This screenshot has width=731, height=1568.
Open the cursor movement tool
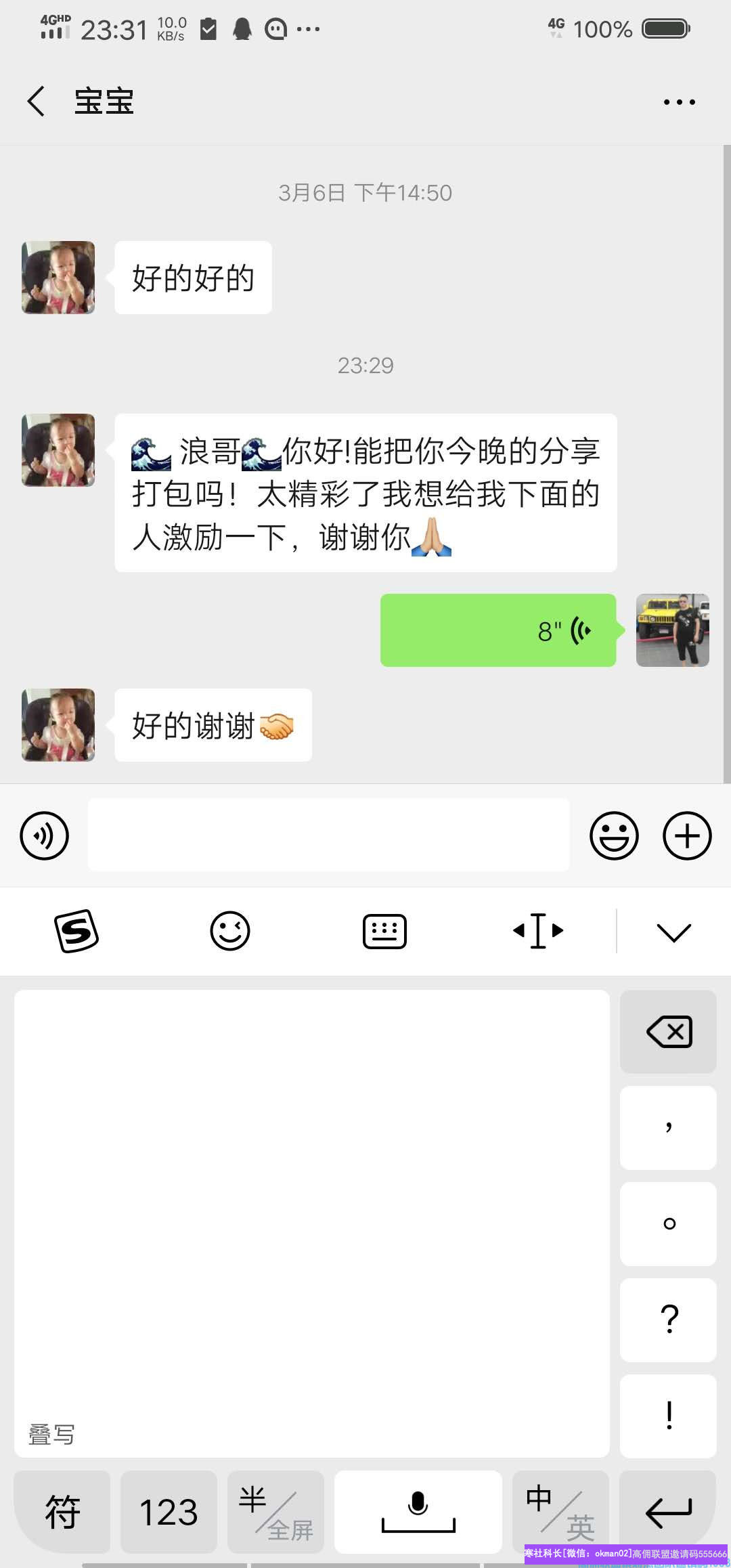[538, 931]
